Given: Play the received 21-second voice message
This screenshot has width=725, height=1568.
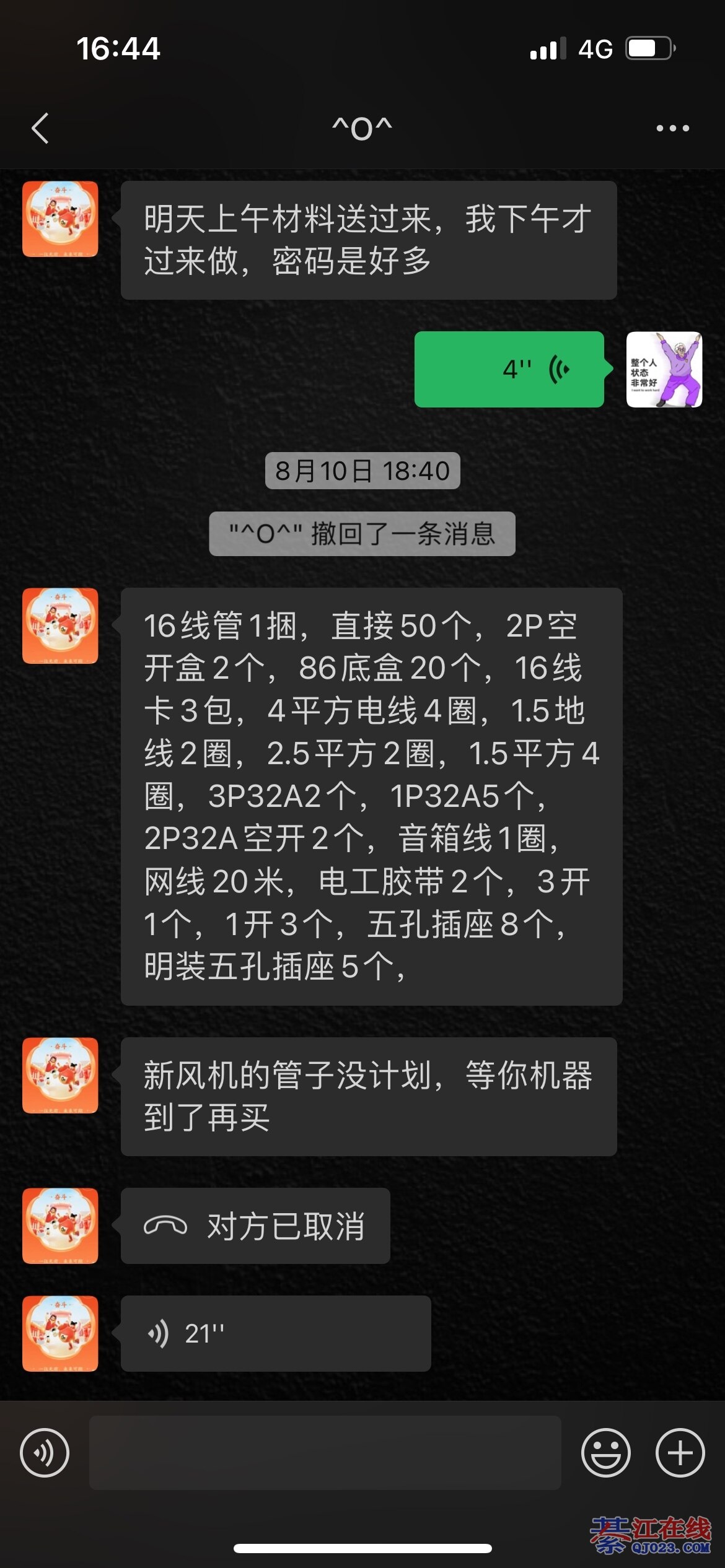Looking at the screenshot, I should [275, 1333].
